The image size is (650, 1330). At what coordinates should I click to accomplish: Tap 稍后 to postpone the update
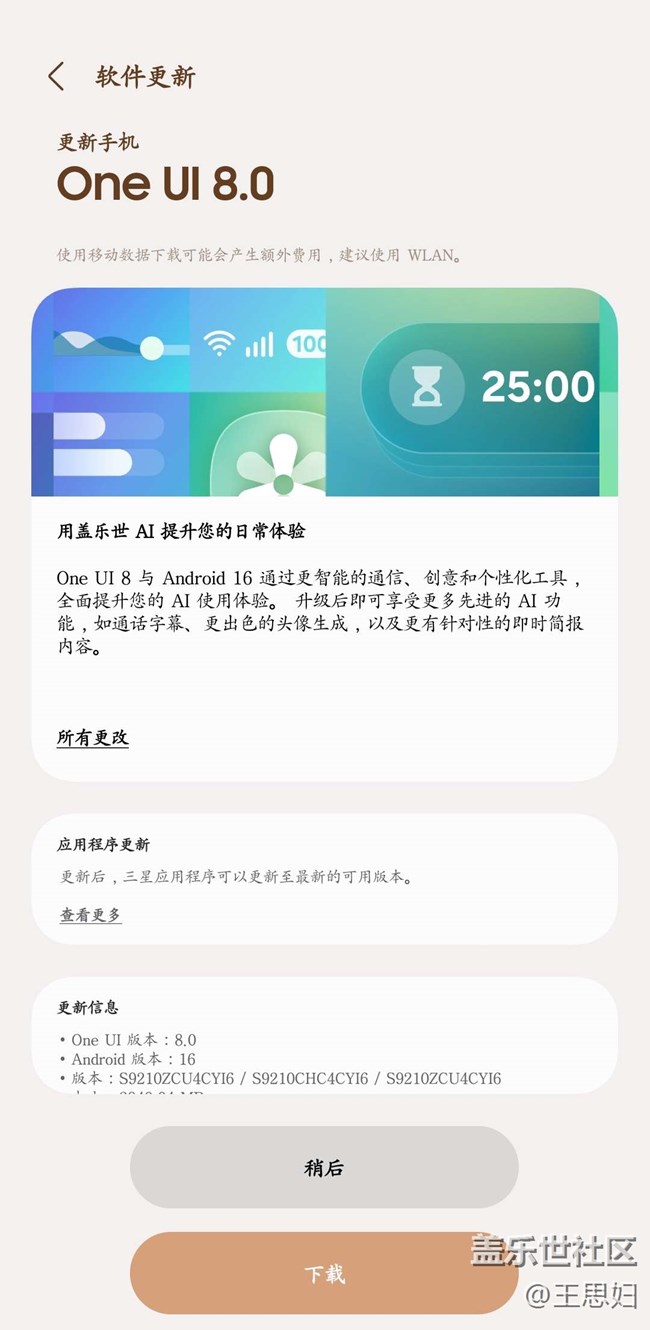[x=324, y=1167]
